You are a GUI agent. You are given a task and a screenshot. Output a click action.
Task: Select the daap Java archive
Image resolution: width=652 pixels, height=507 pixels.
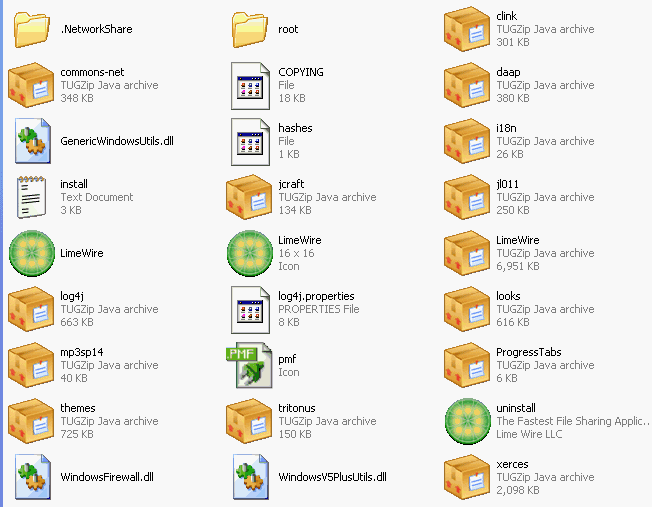point(468,85)
